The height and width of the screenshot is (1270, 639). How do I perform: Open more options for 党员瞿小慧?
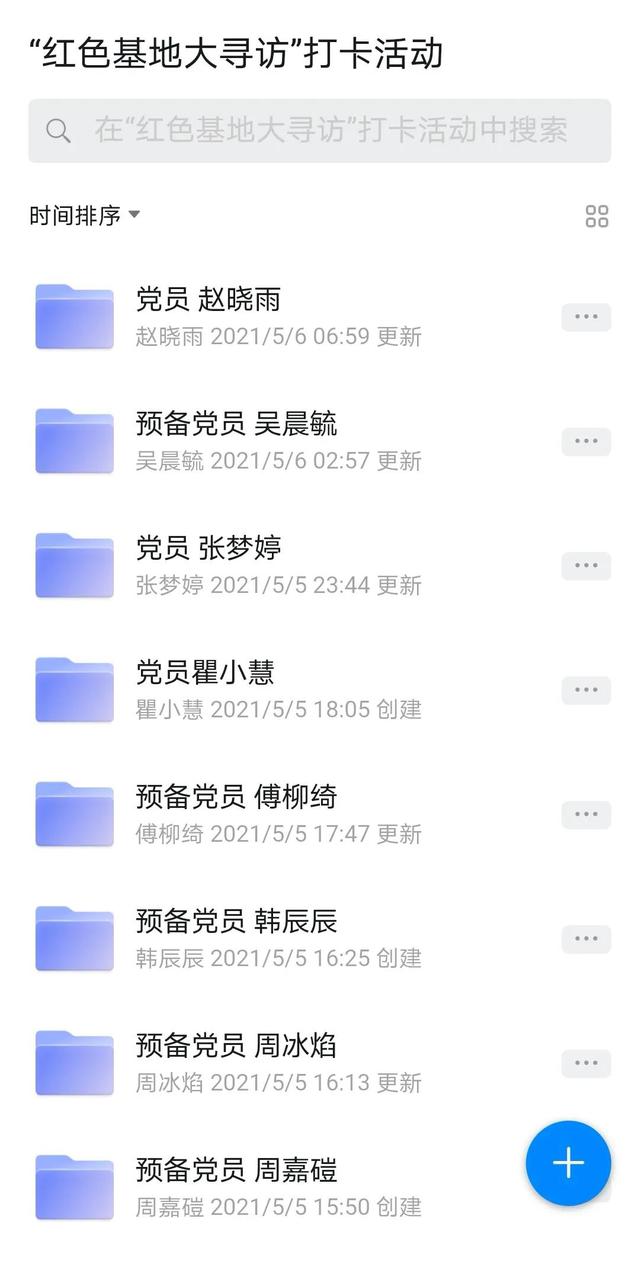(586, 690)
